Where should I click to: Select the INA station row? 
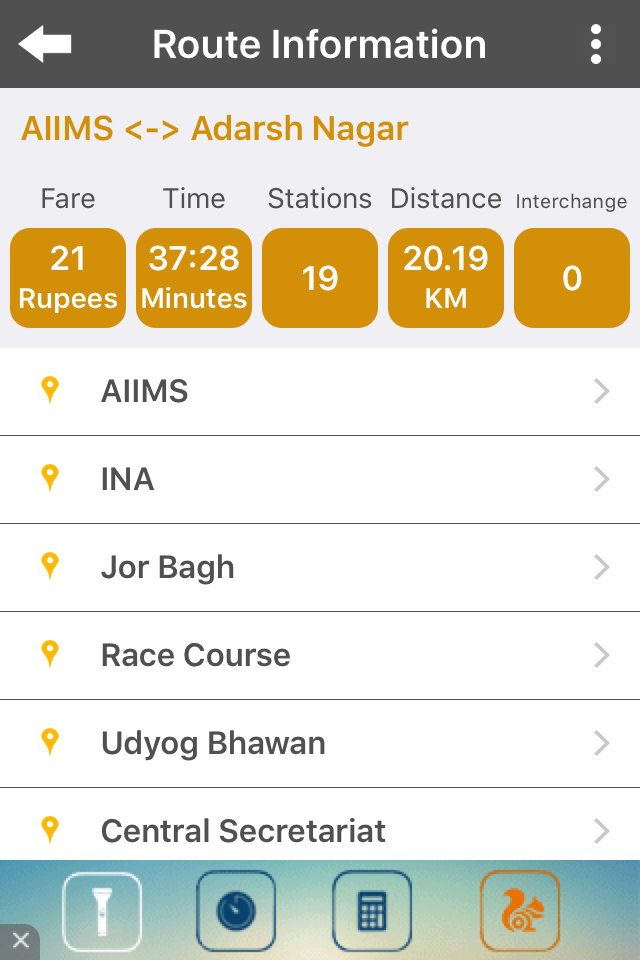pos(320,479)
